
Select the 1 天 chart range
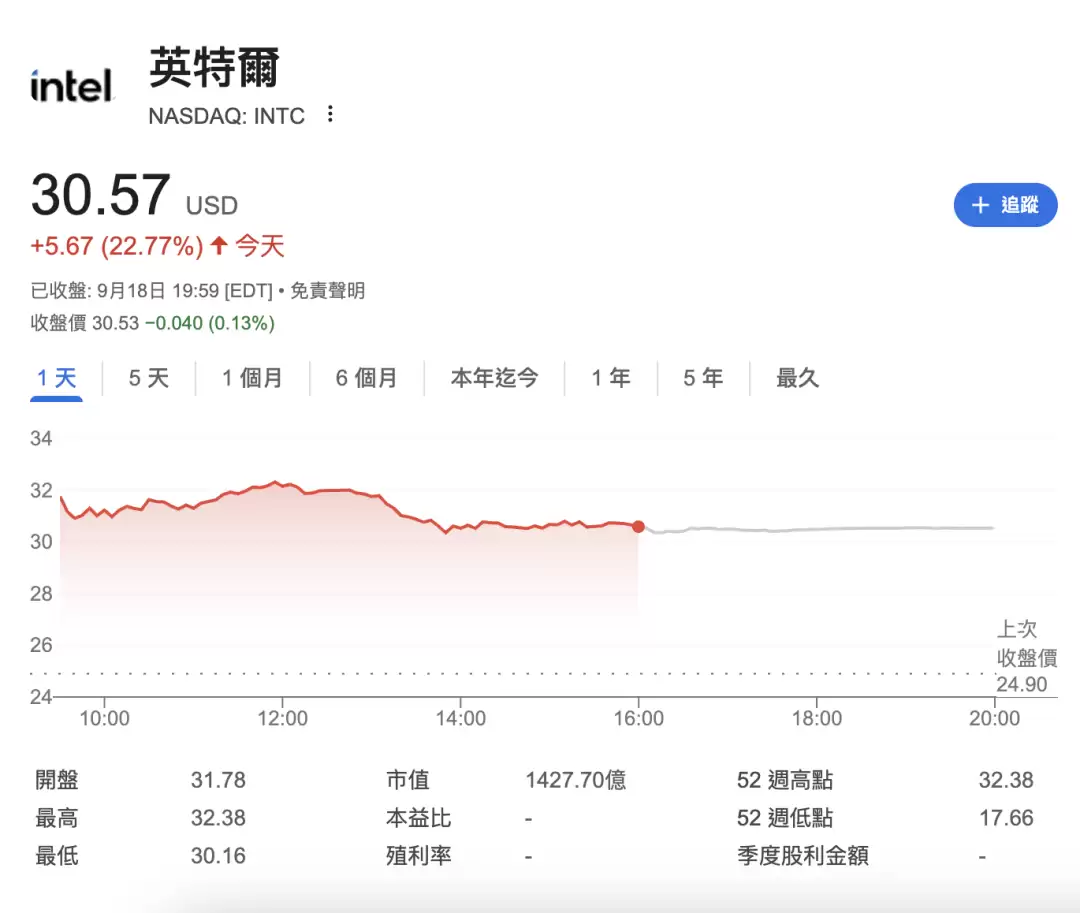point(56,378)
